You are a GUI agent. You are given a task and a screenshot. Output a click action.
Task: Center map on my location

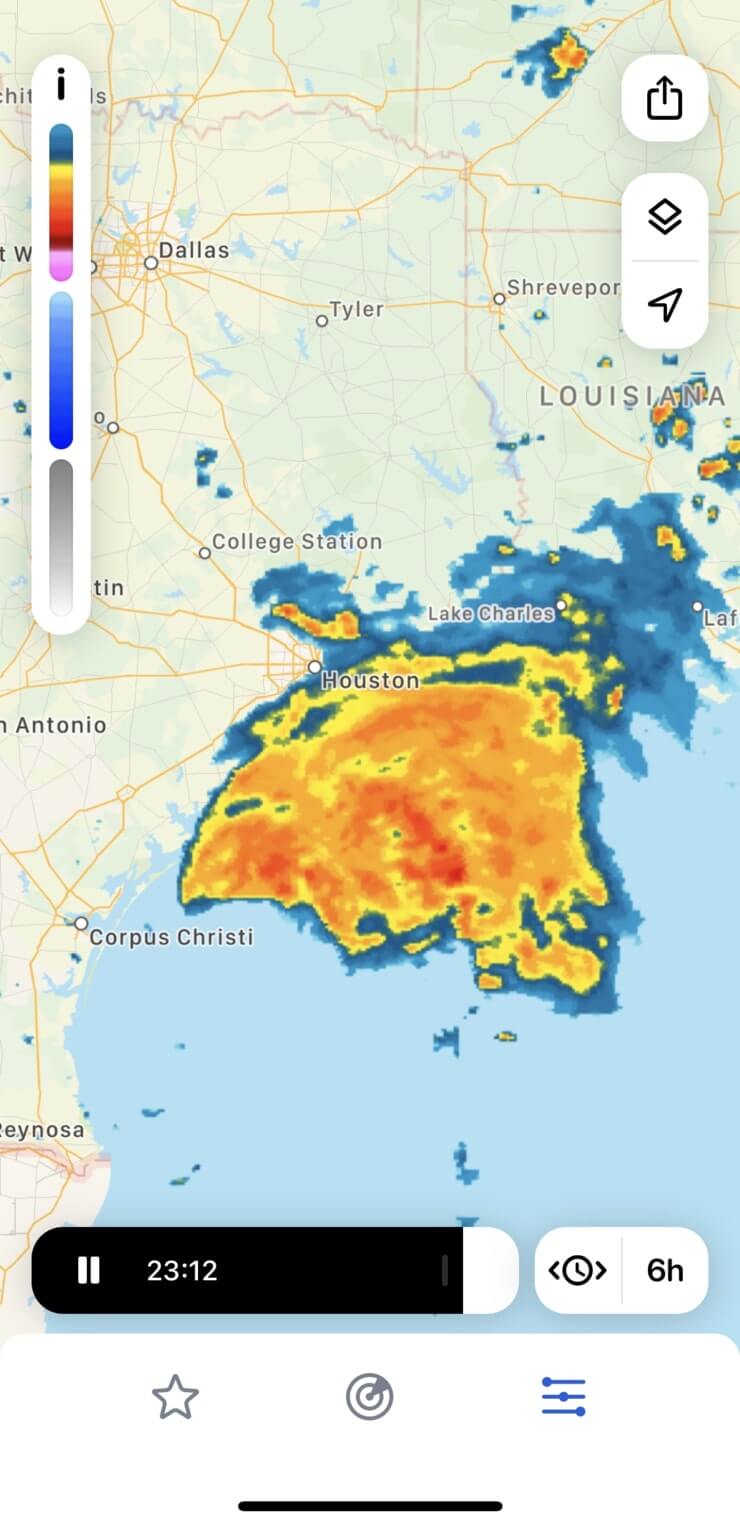point(664,305)
